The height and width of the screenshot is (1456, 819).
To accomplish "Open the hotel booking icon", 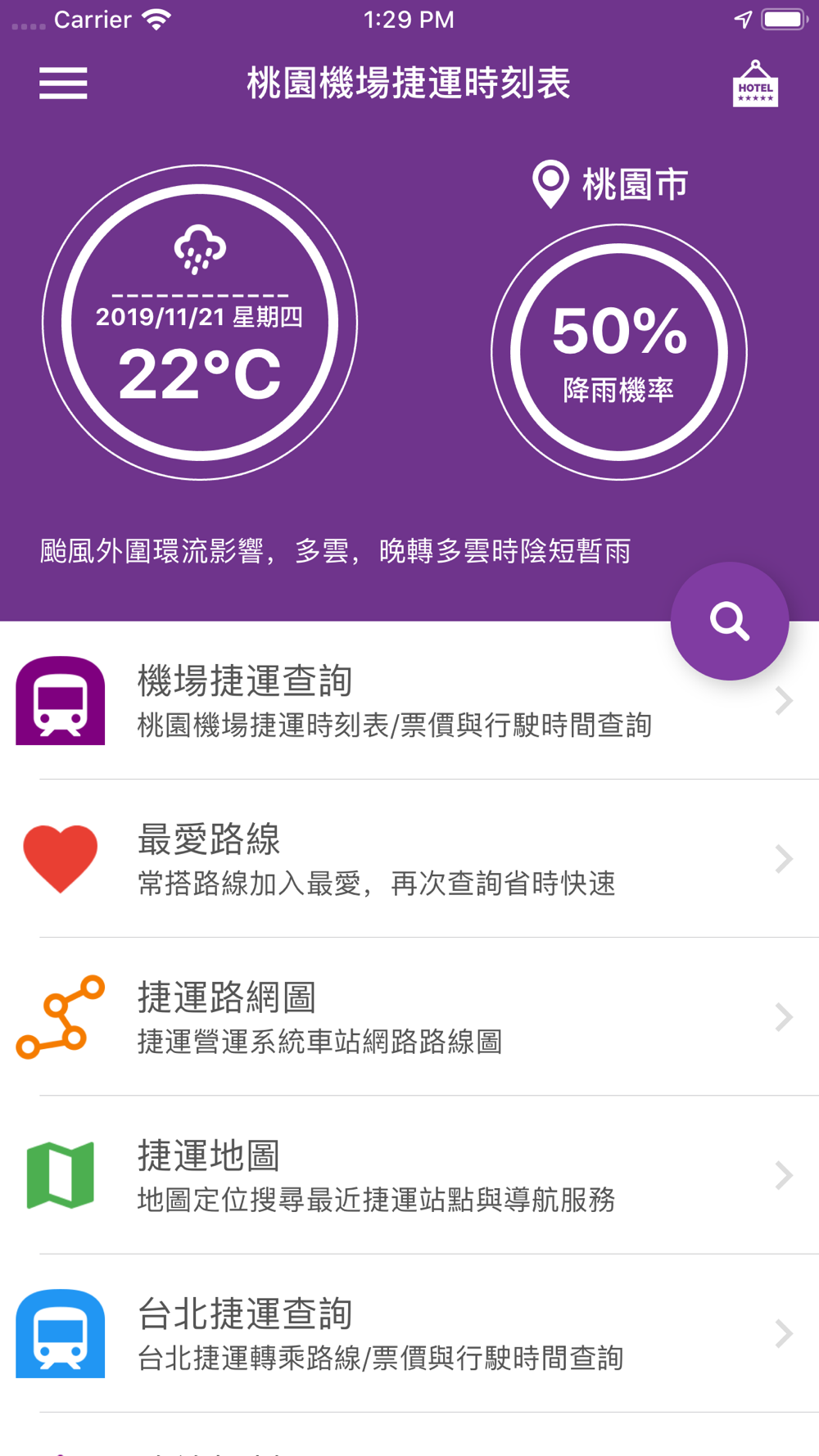I will coord(755,84).
